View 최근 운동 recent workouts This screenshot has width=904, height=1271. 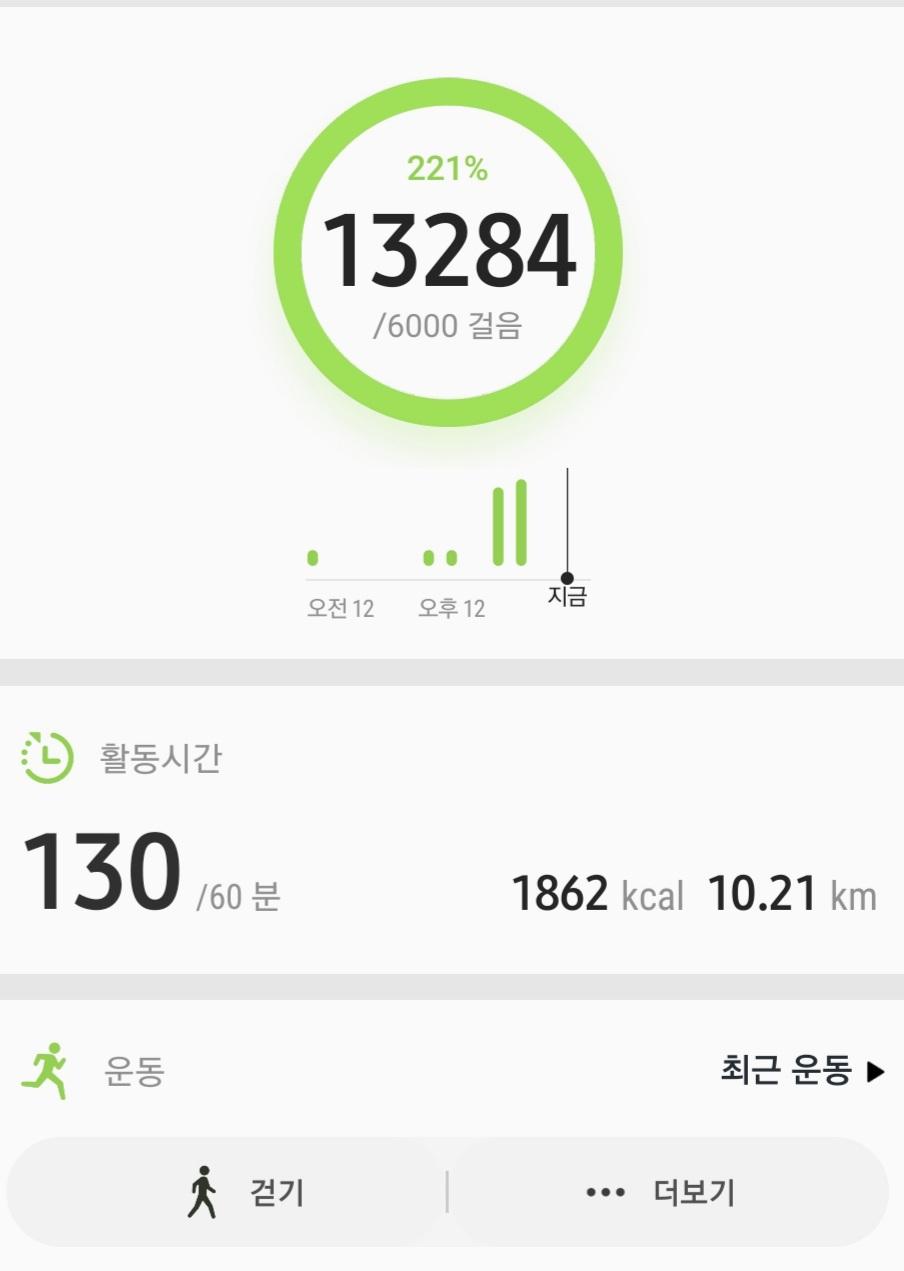click(x=802, y=1071)
